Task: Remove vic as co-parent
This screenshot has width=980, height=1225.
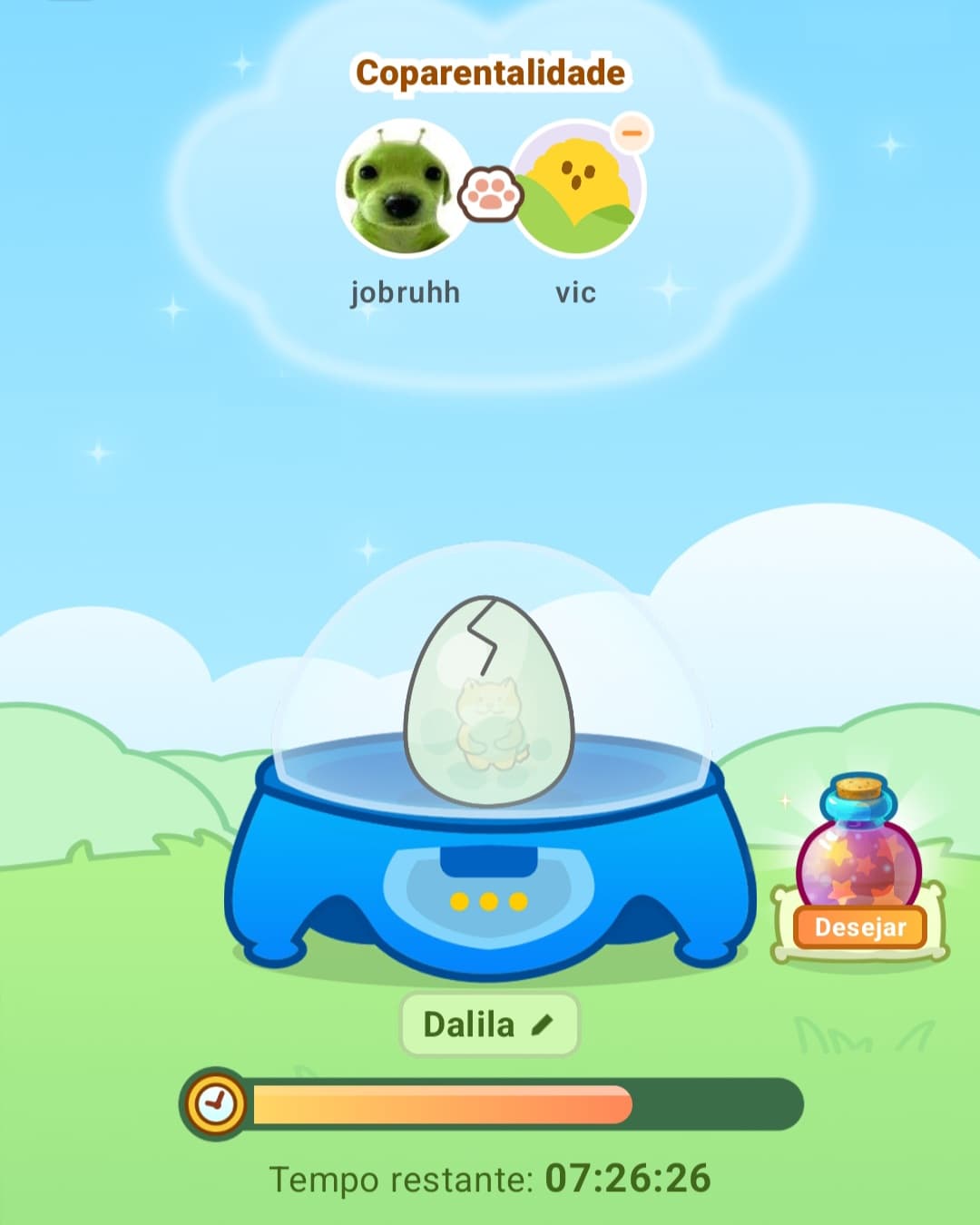Action: pos(632,134)
